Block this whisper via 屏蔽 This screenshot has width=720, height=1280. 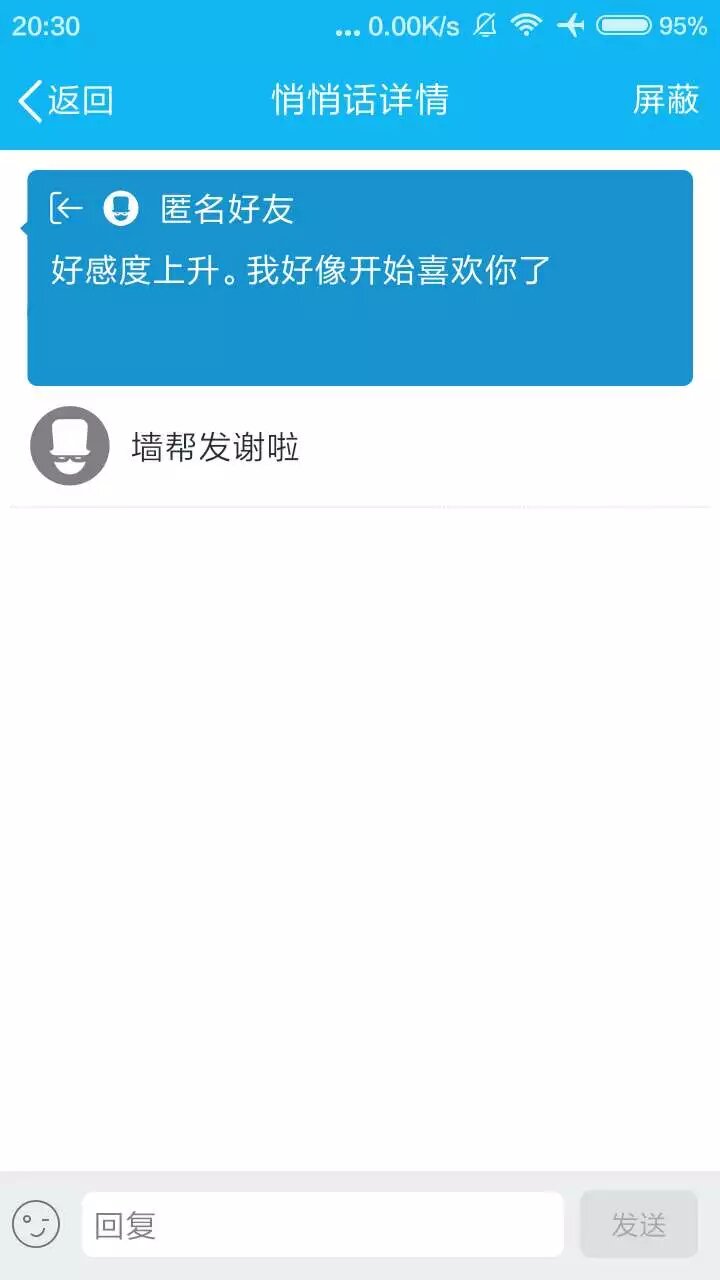[x=665, y=100]
